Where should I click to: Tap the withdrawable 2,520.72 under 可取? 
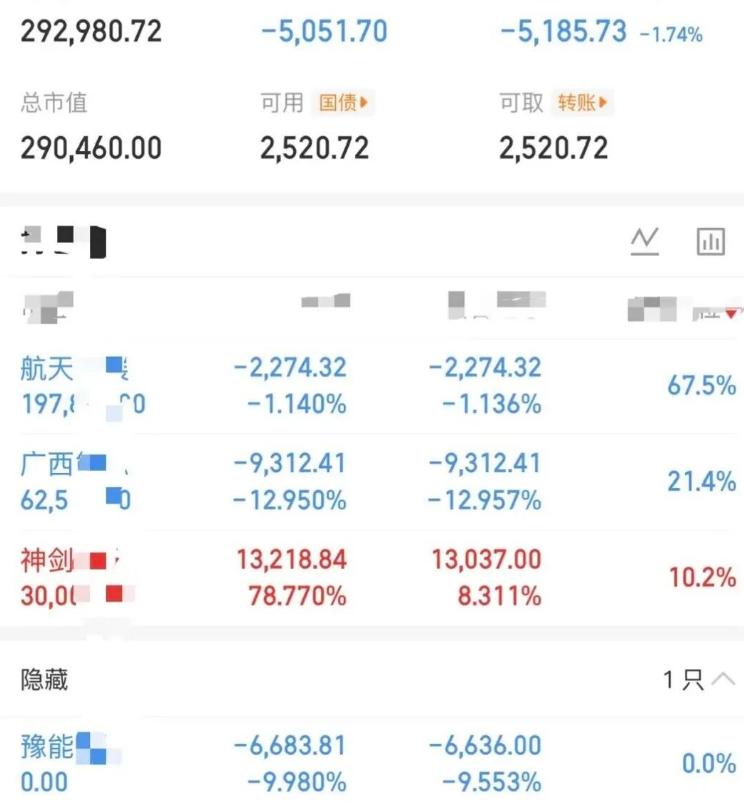[x=553, y=147]
